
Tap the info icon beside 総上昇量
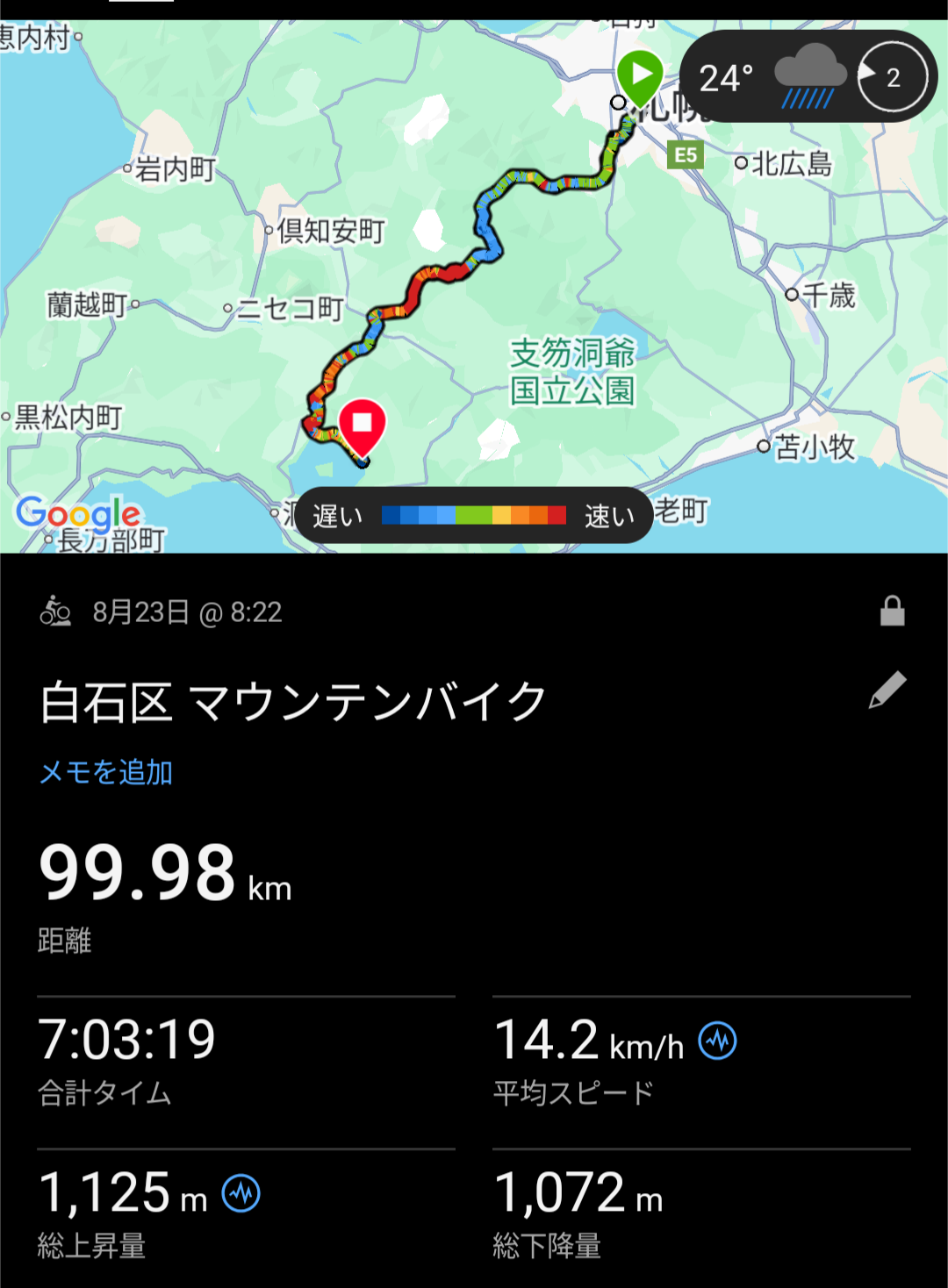pos(241,1194)
